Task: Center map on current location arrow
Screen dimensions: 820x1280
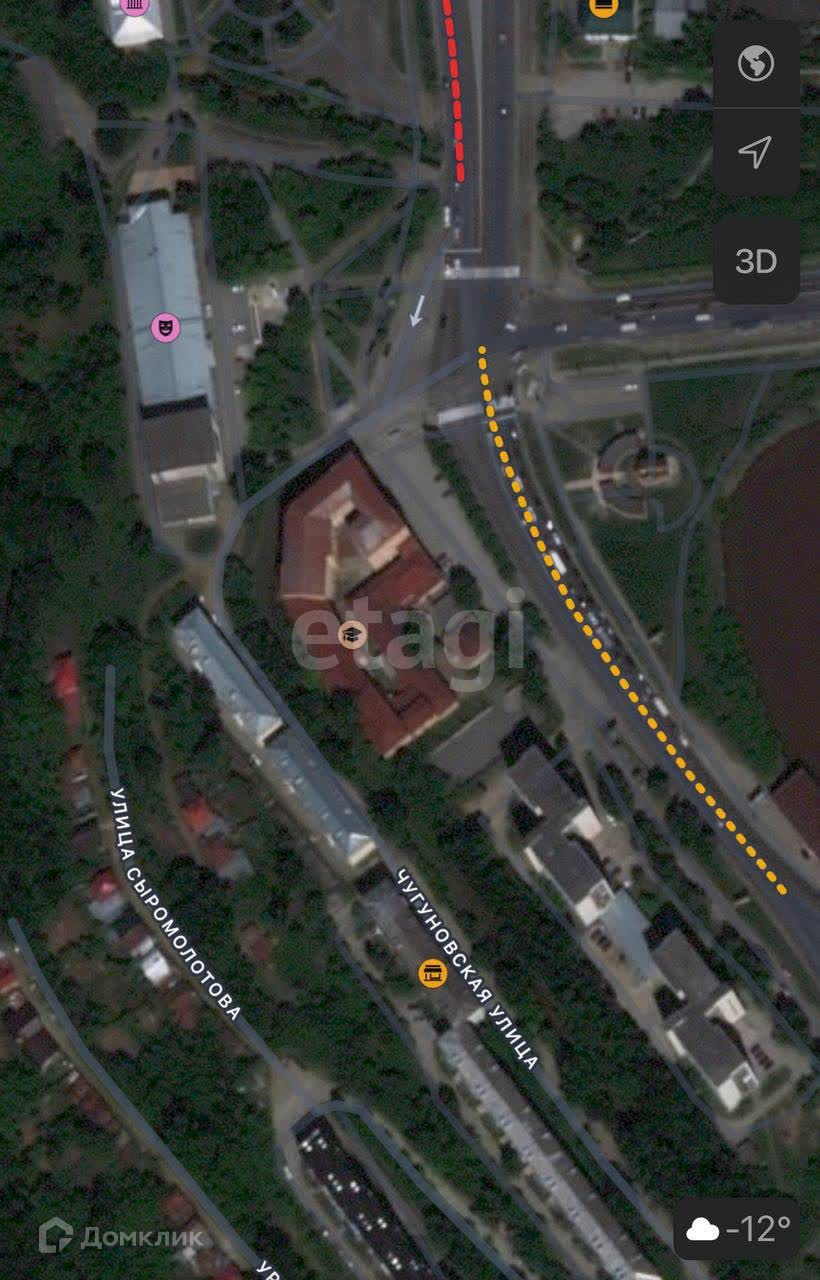Action: pyautogui.click(x=756, y=152)
